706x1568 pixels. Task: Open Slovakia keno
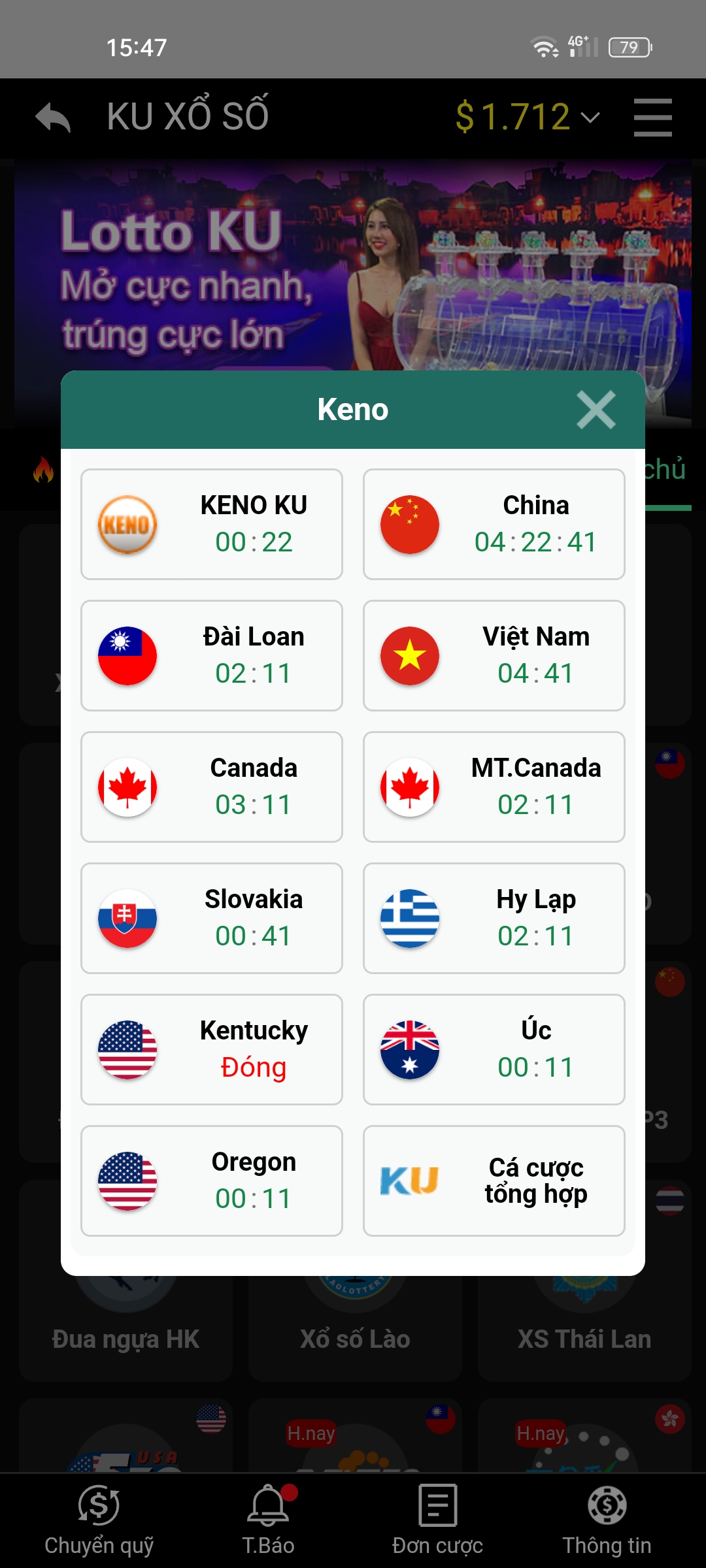coord(212,918)
